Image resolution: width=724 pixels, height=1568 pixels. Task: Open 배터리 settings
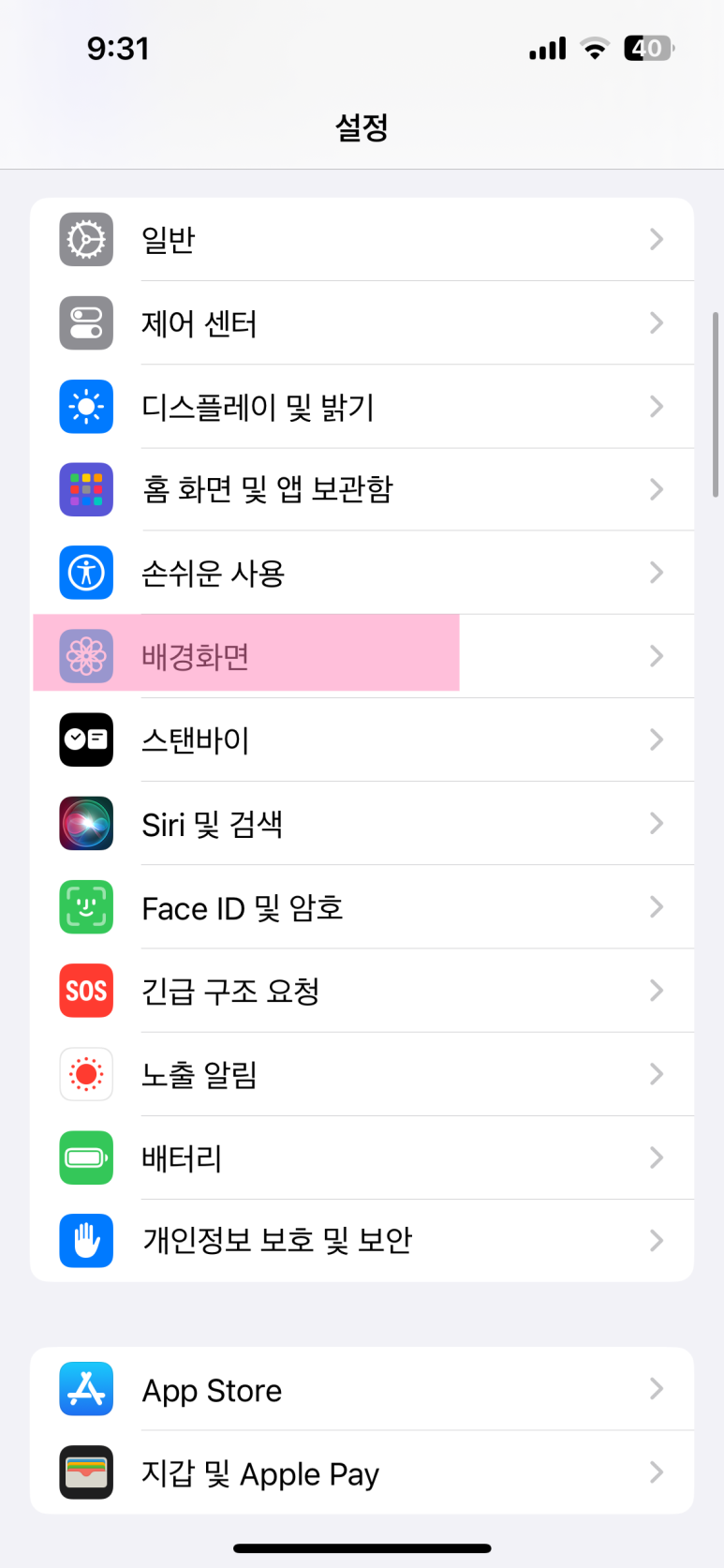361,1158
